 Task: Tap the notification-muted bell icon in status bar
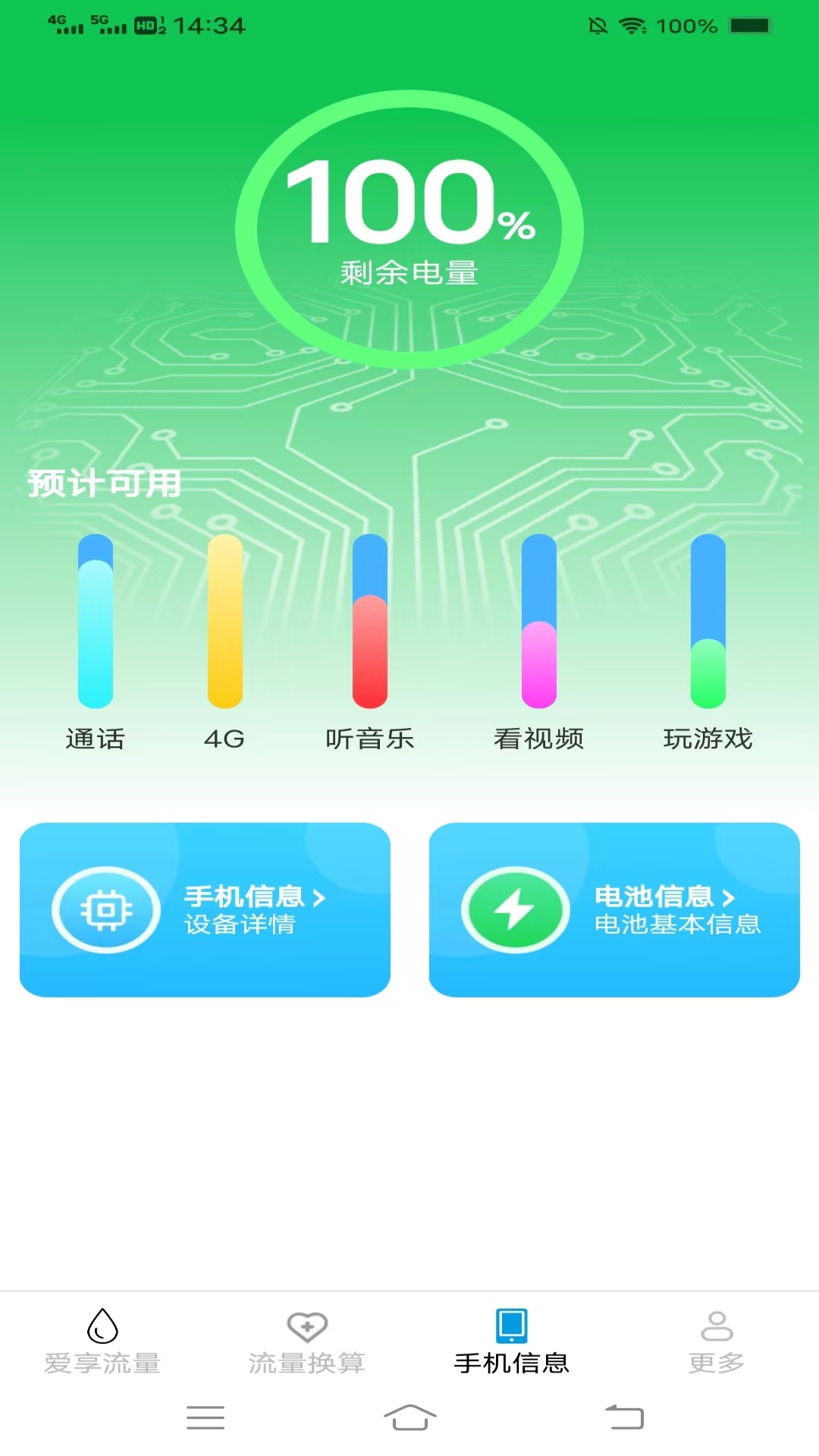(598, 25)
